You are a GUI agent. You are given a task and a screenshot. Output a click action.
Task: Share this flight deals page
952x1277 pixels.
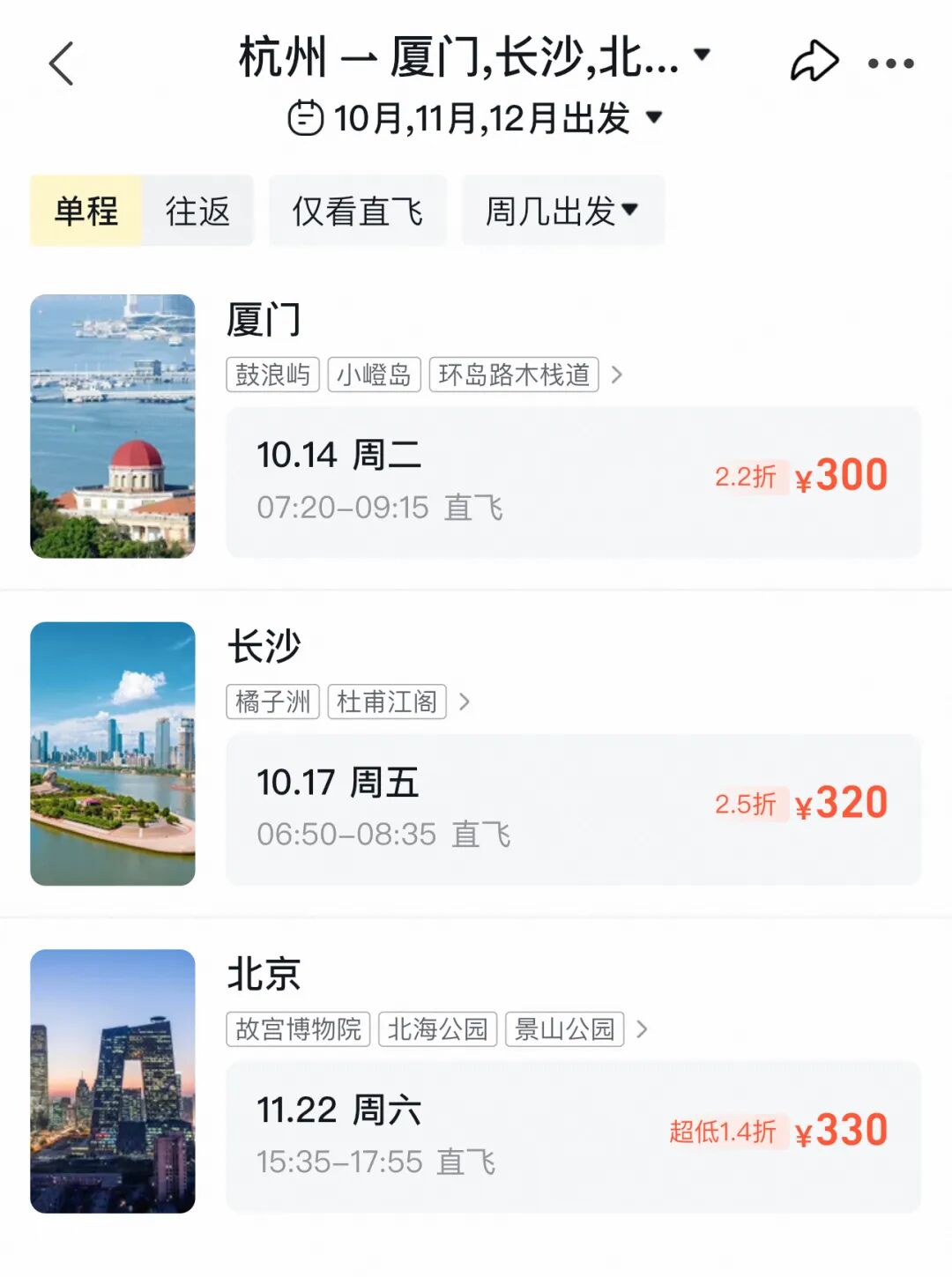click(814, 62)
